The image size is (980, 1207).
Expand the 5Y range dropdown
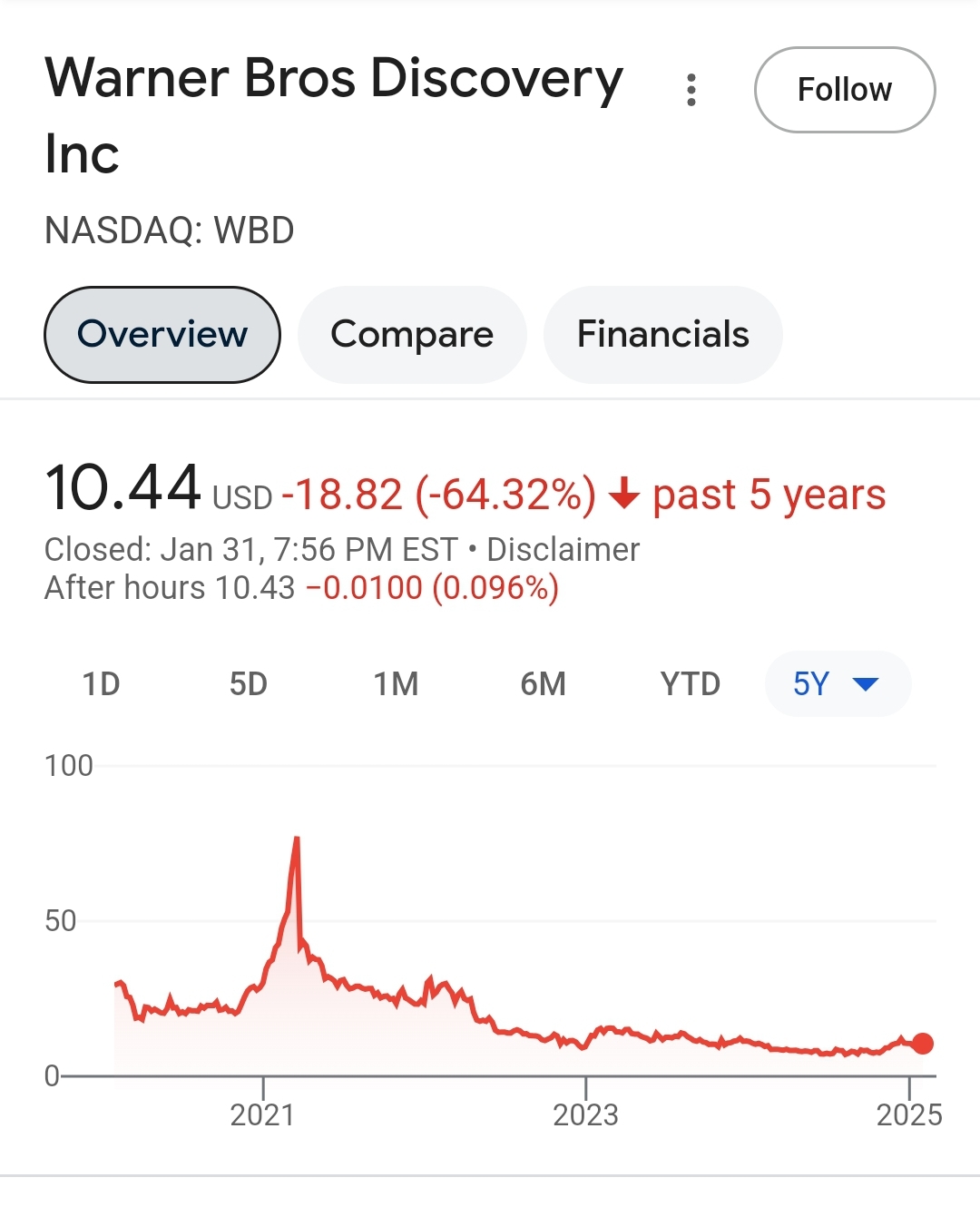point(837,684)
